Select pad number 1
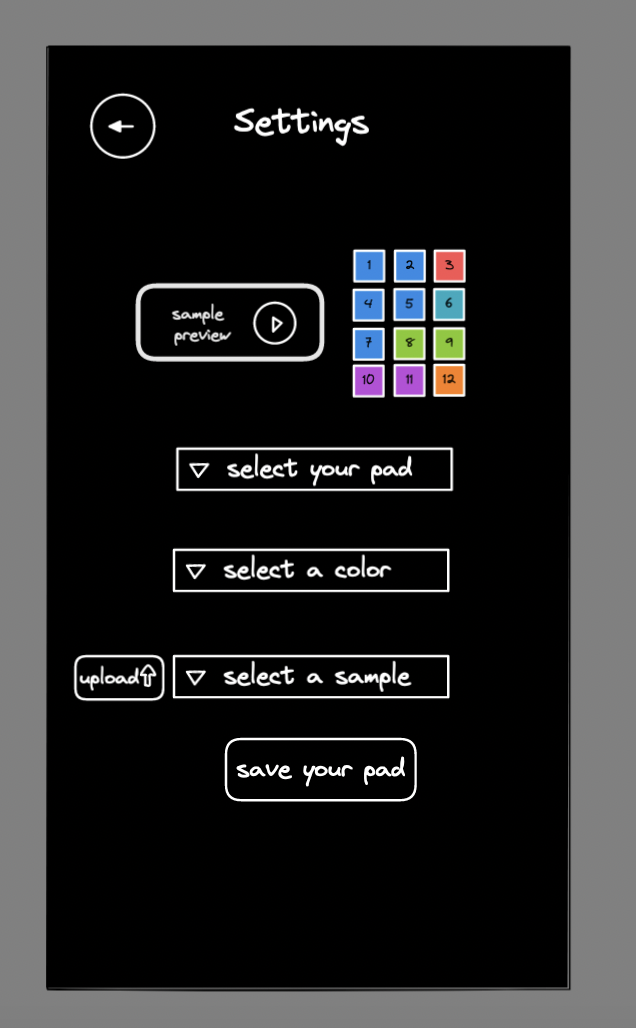The height and width of the screenshot is (1028, 636). point(368,266)
